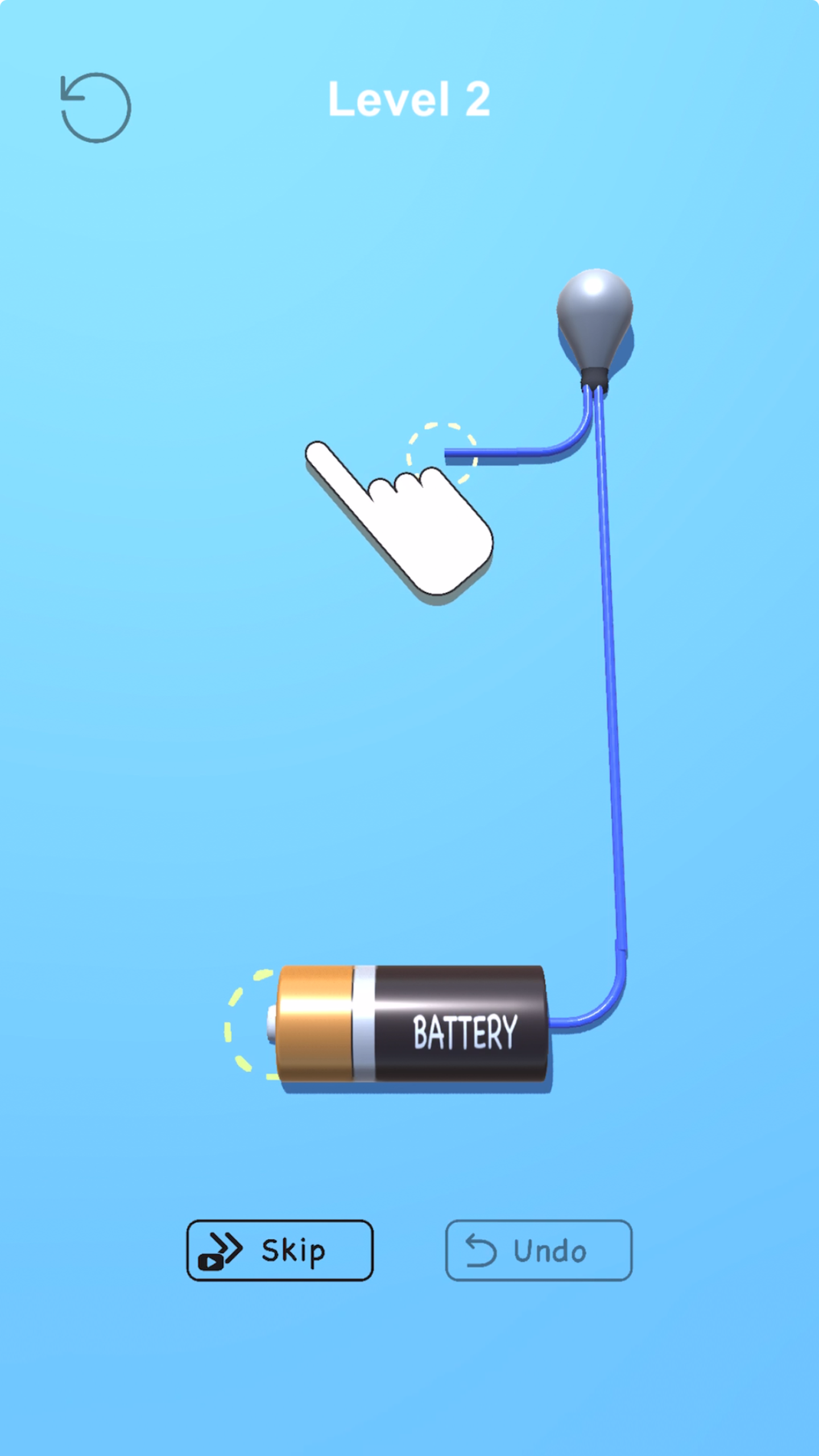Restart the level with the reset icon
Viewport: 819px width, 1456px height.
point(96,107)
